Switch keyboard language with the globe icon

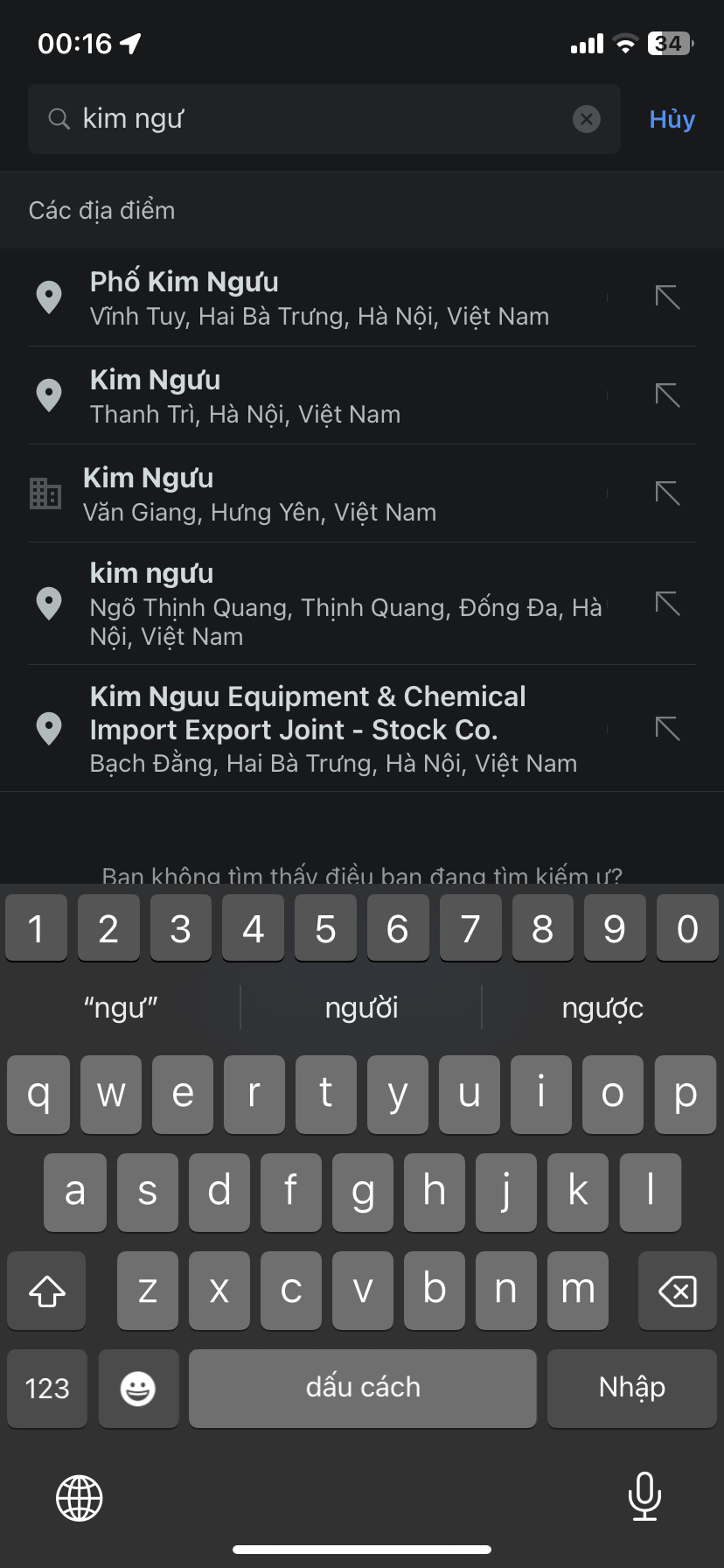pyautogui.click(x=80, y=1497)
